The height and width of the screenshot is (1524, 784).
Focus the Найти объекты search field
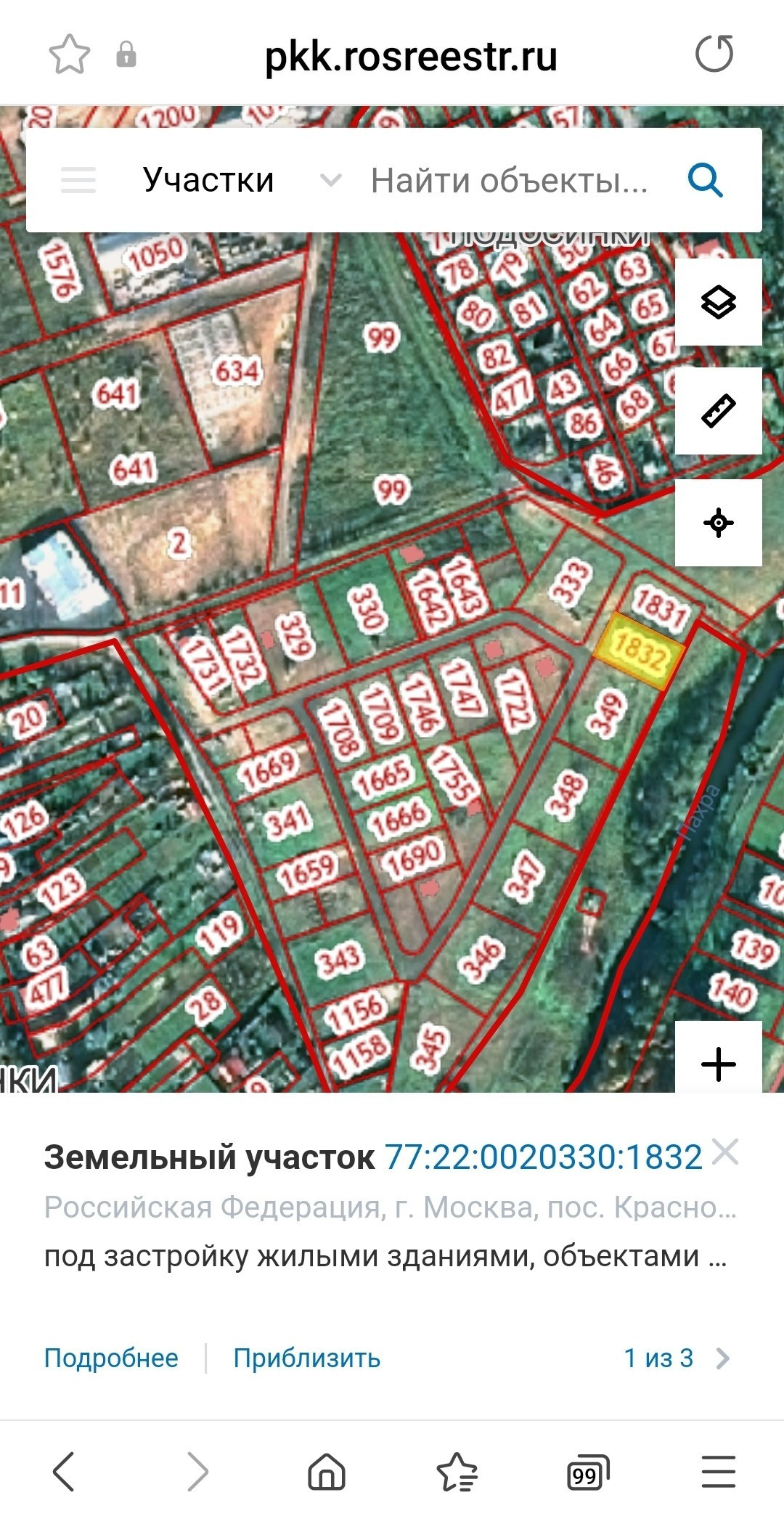coord(509,181)
